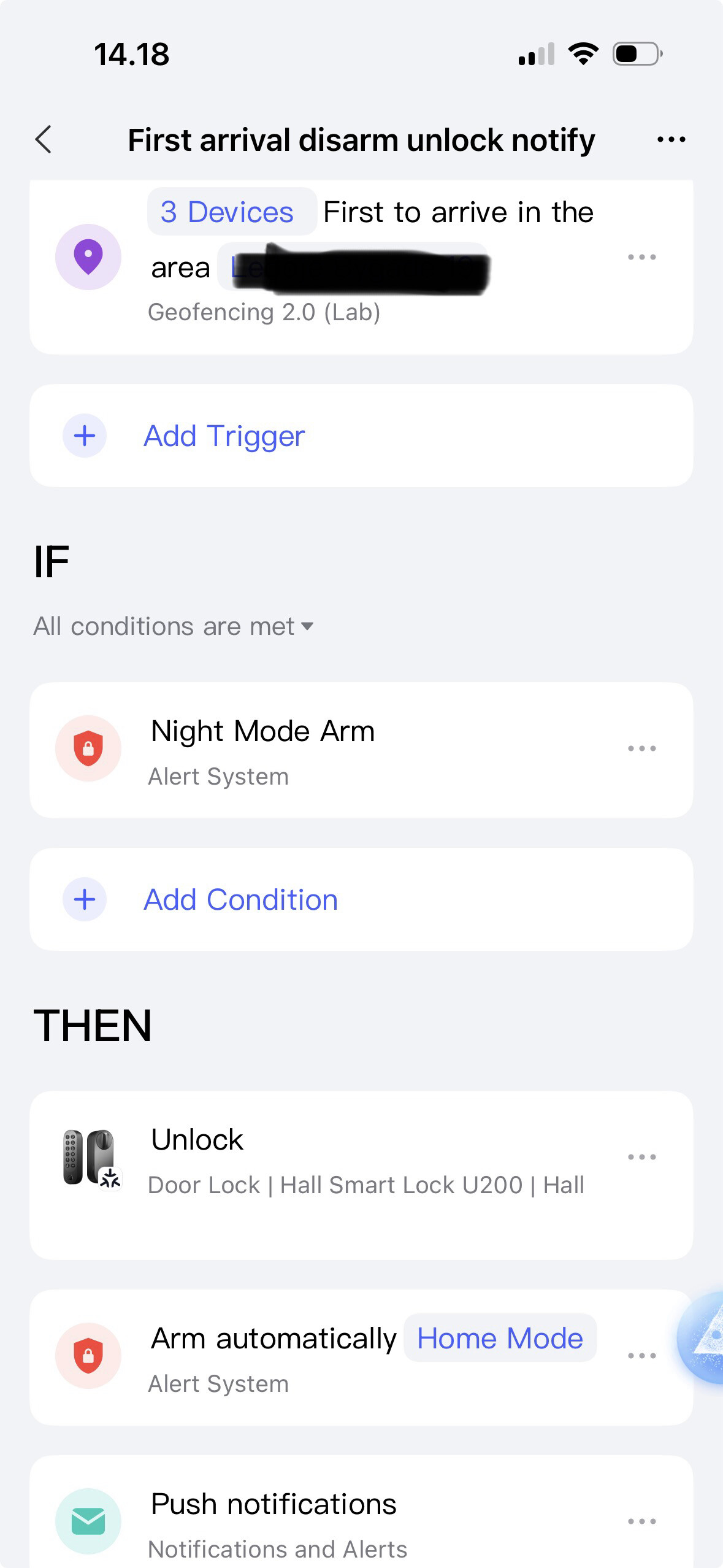Open the floating blue assistant button
The image size is (723, 1568).
[705, 1337]
